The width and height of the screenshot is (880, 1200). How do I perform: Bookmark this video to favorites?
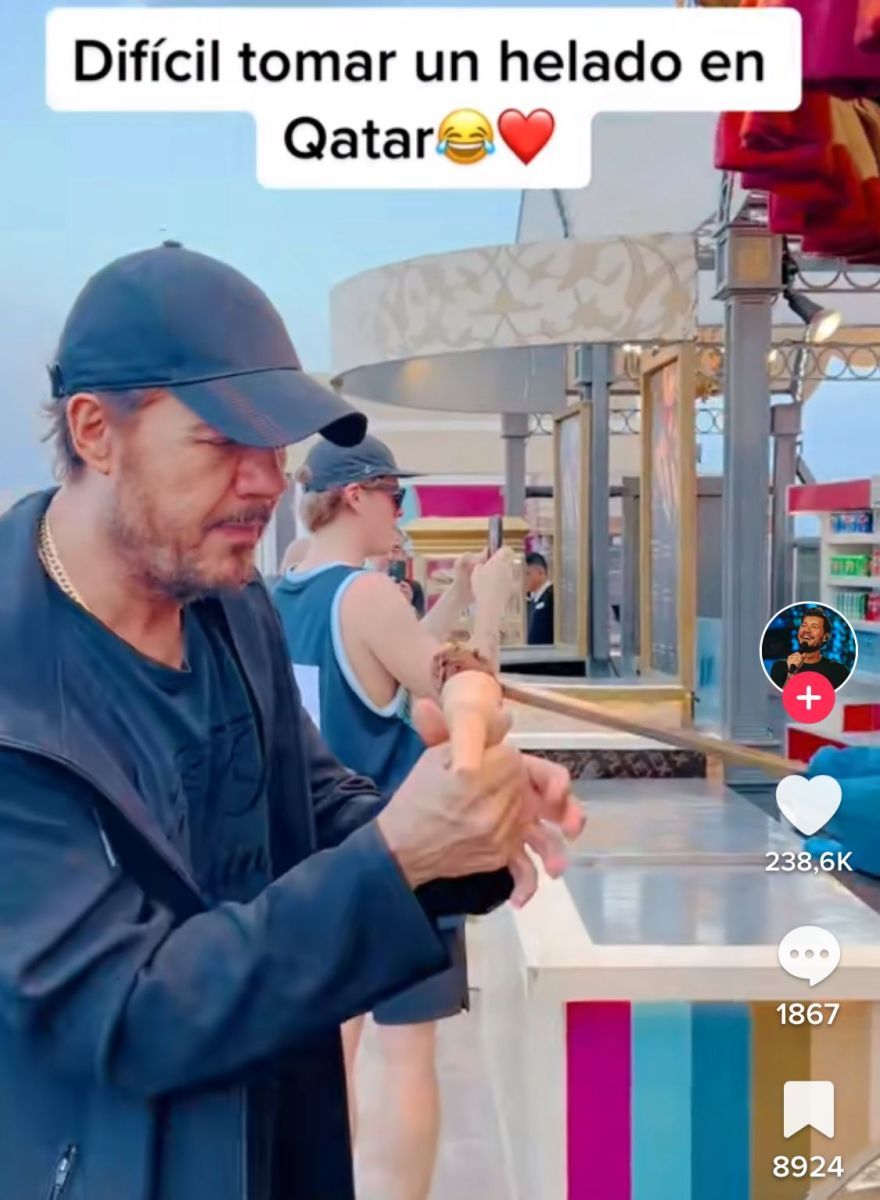tap(808, 1109)
